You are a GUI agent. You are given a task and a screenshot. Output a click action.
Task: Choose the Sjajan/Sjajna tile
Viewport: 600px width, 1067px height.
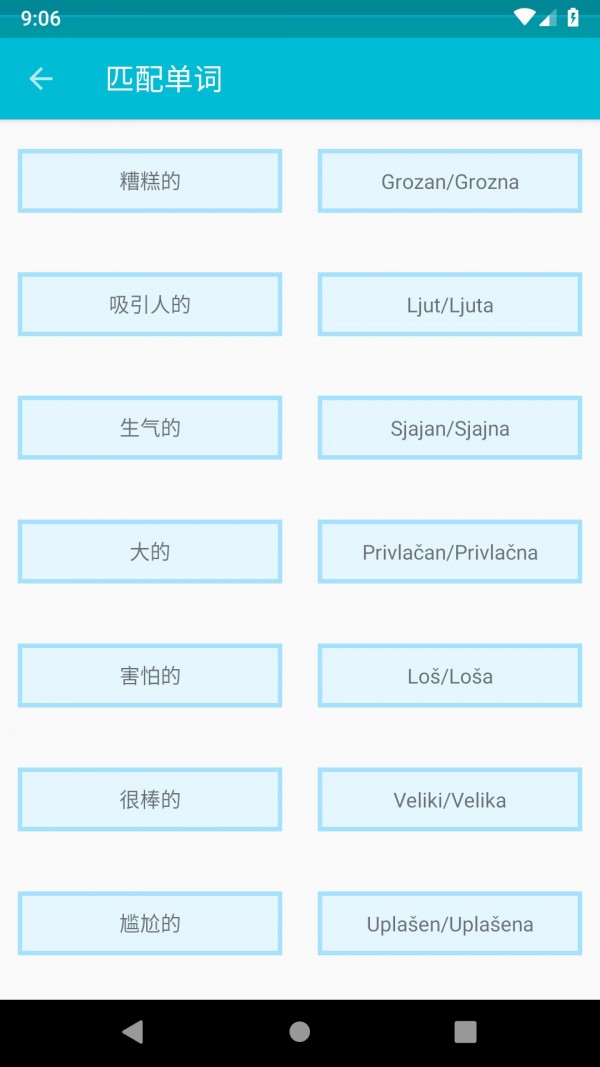(450, 428)
